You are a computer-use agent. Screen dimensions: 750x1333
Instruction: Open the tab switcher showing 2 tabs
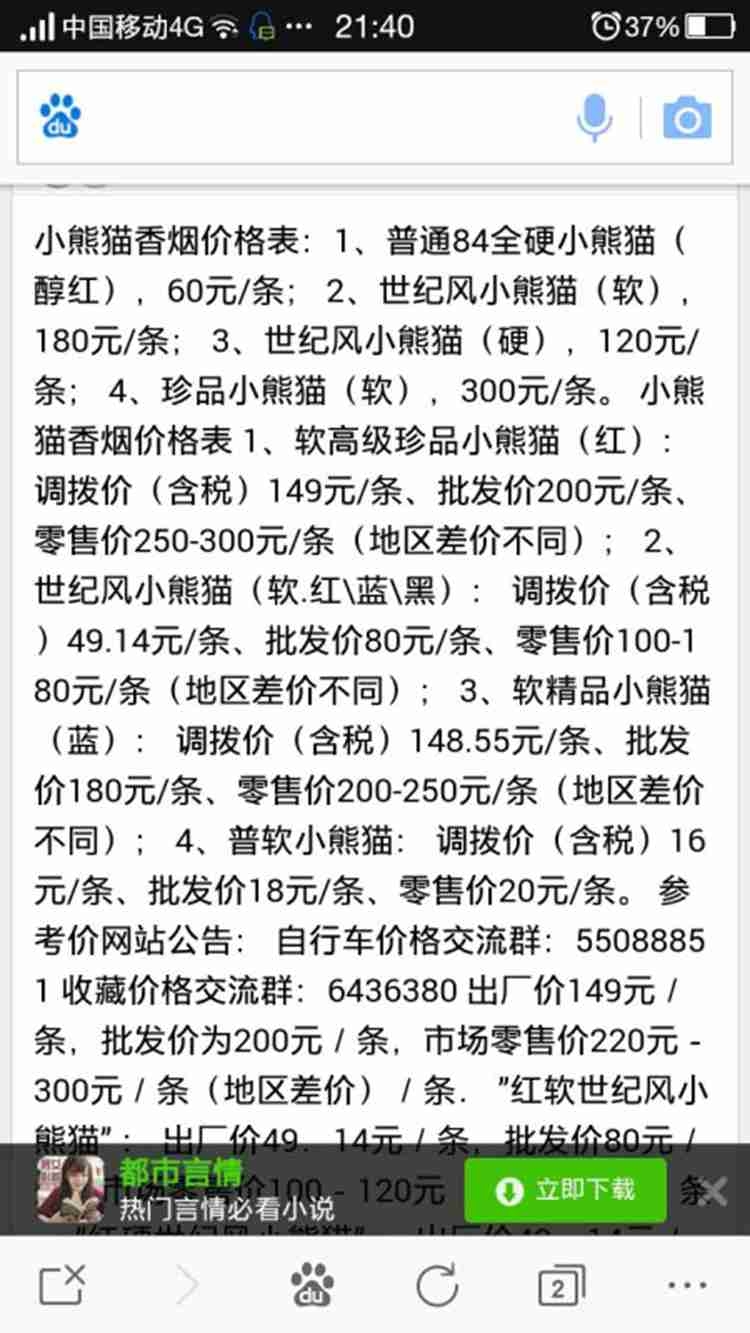[x=562, y=1285]
